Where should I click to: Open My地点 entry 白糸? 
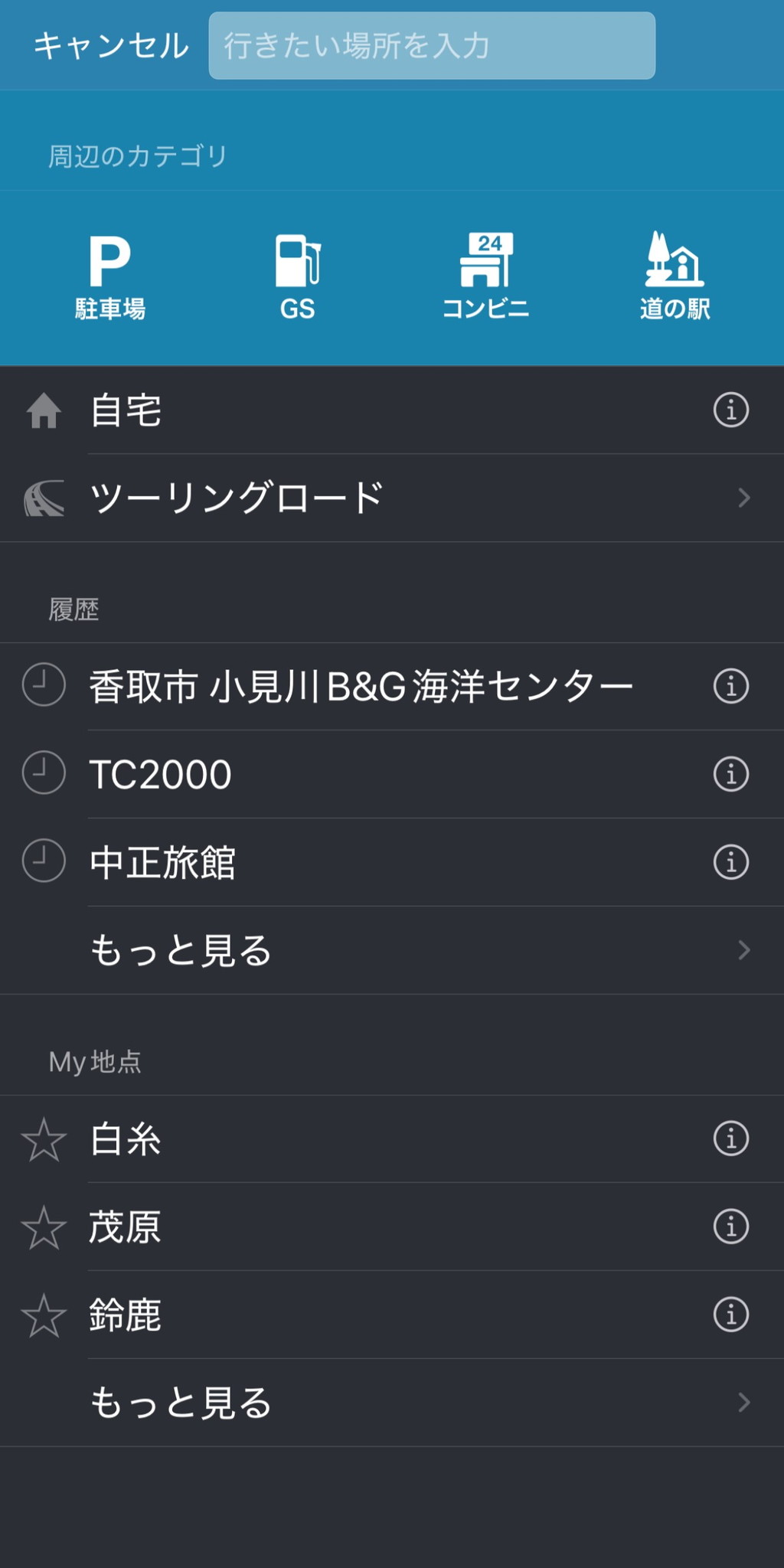tap(392, 1139)
